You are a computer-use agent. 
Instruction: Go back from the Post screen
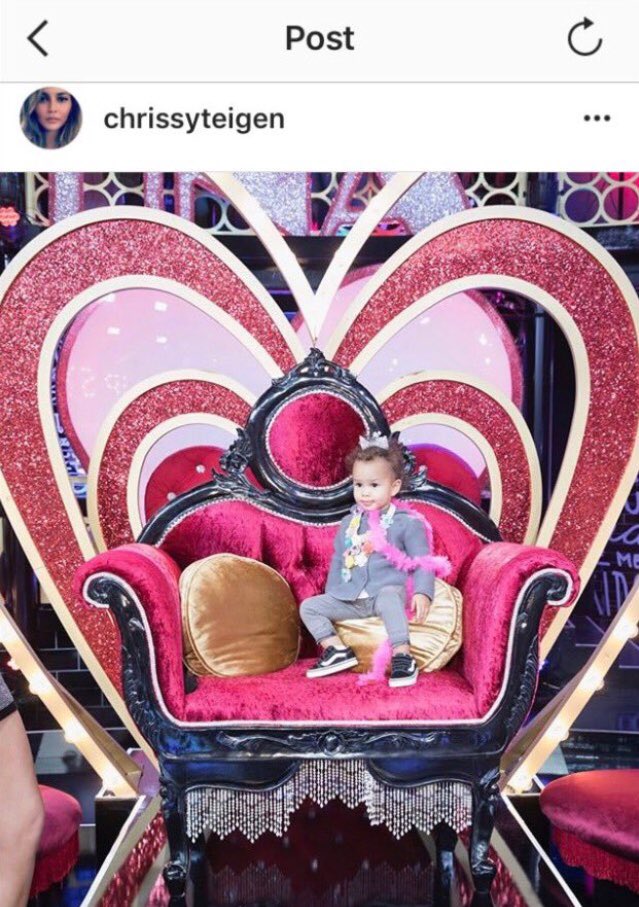38,39
